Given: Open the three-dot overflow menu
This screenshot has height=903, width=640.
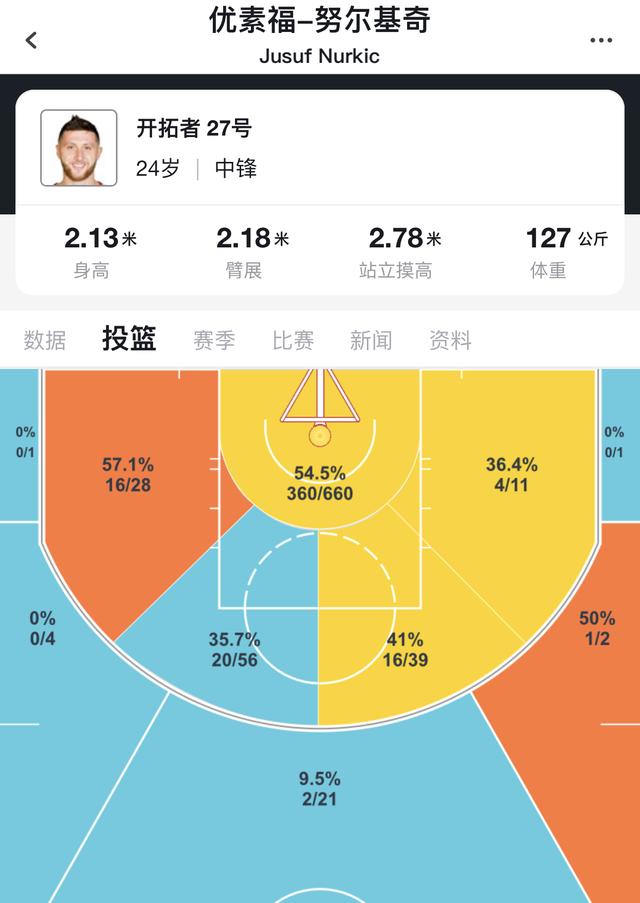Looking at the screenshot, I should [600, 40].
